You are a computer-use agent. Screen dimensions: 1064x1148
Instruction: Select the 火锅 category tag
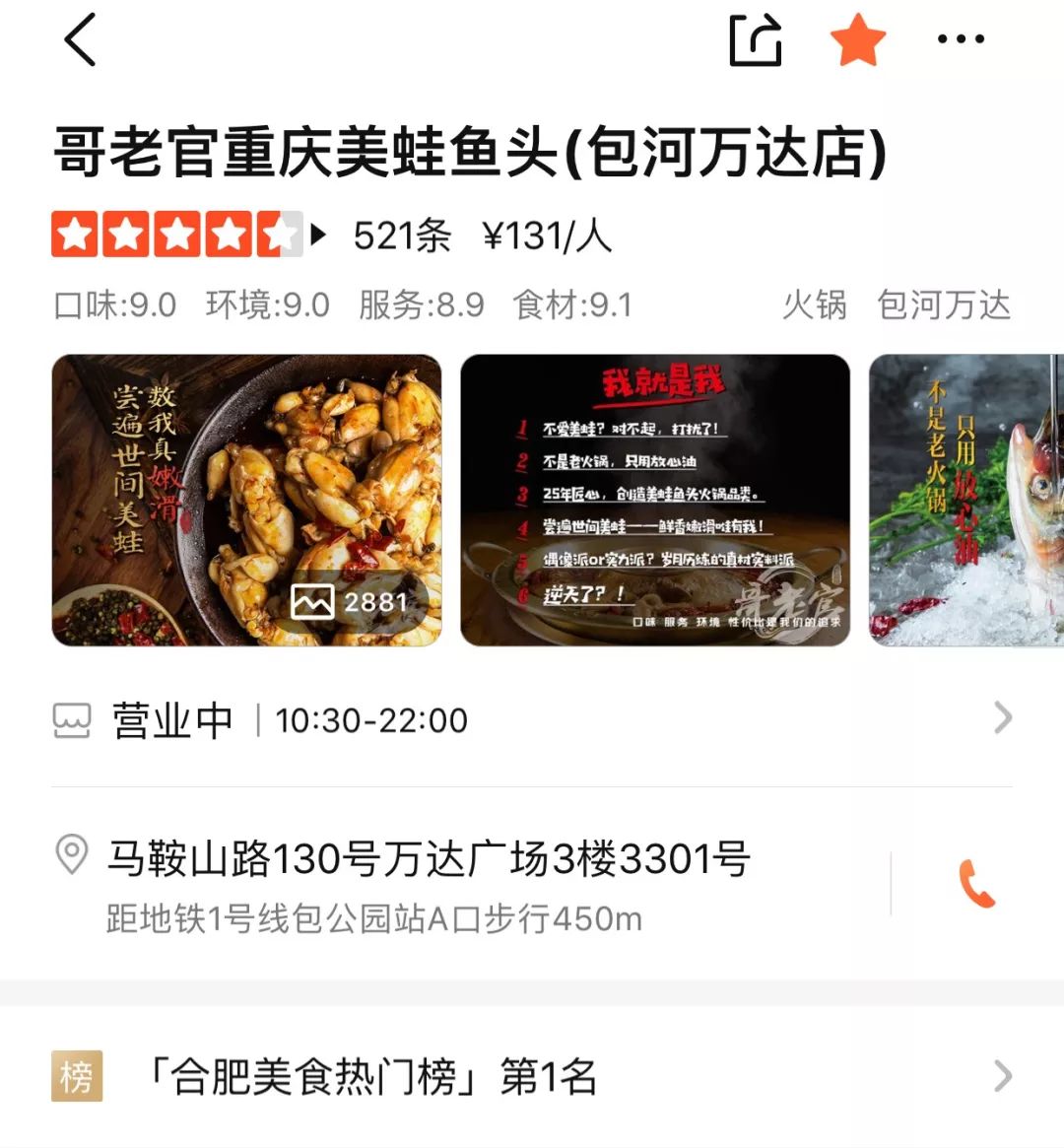pos(814,305)
